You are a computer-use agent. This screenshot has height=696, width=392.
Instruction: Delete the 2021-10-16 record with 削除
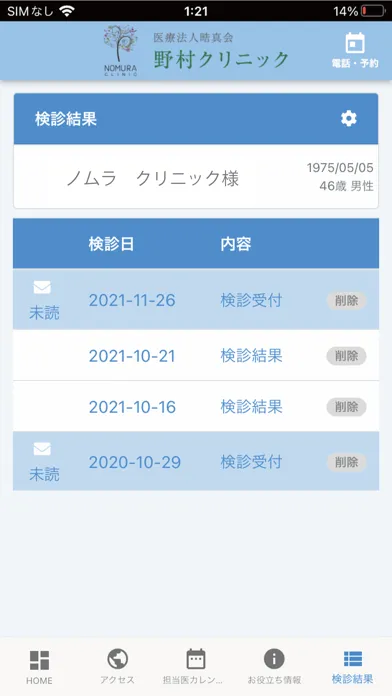click(x=347, y=407)
